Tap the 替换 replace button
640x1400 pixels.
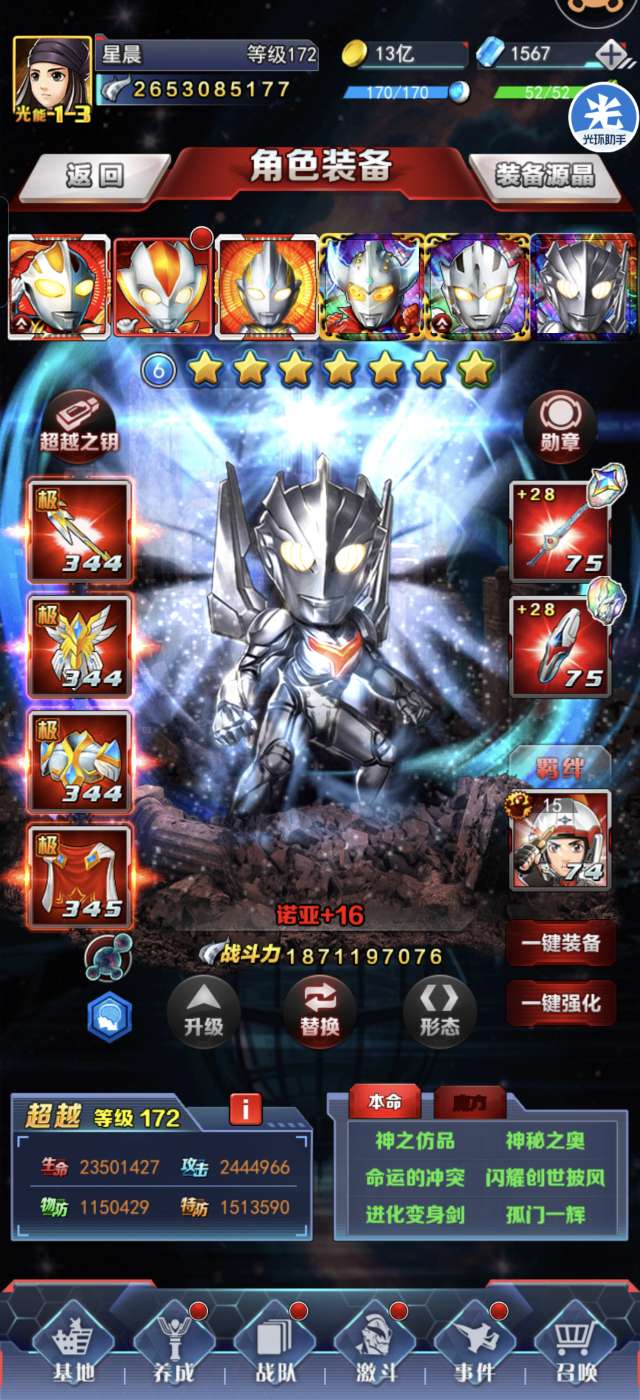click(320, 1012)
